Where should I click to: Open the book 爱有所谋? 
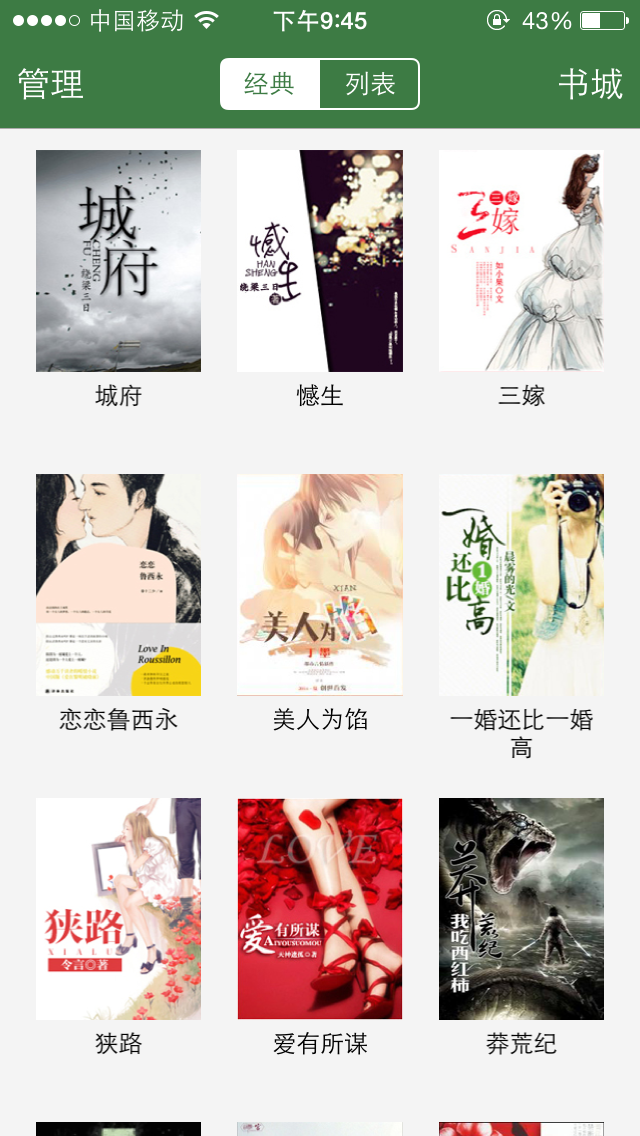coord(320,909)
